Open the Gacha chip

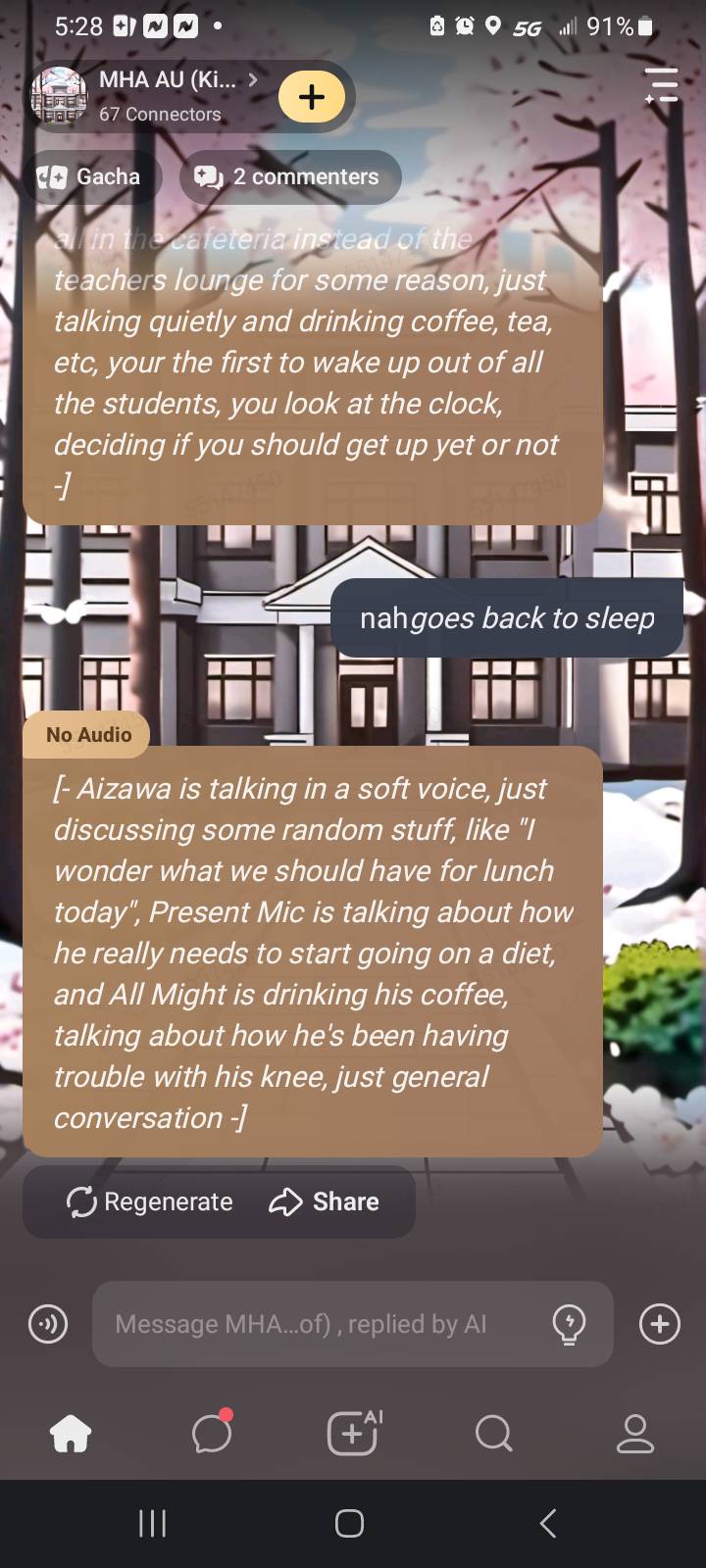[x=90, y=176]
